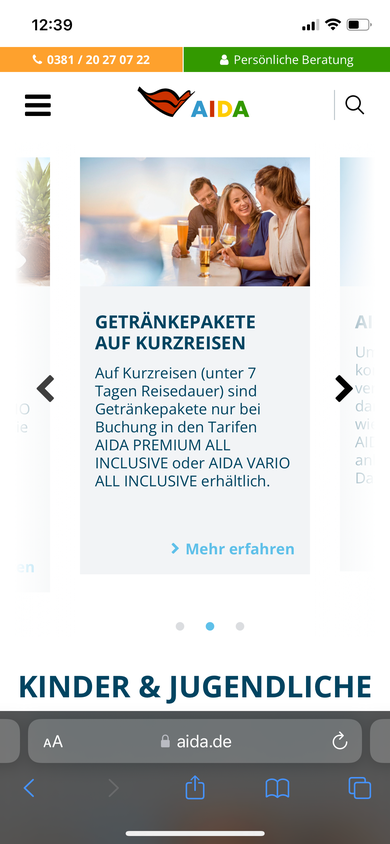Viewport: 390px width, 844px height.
Task: Open the hamburger menu
Action: [38, 105]
